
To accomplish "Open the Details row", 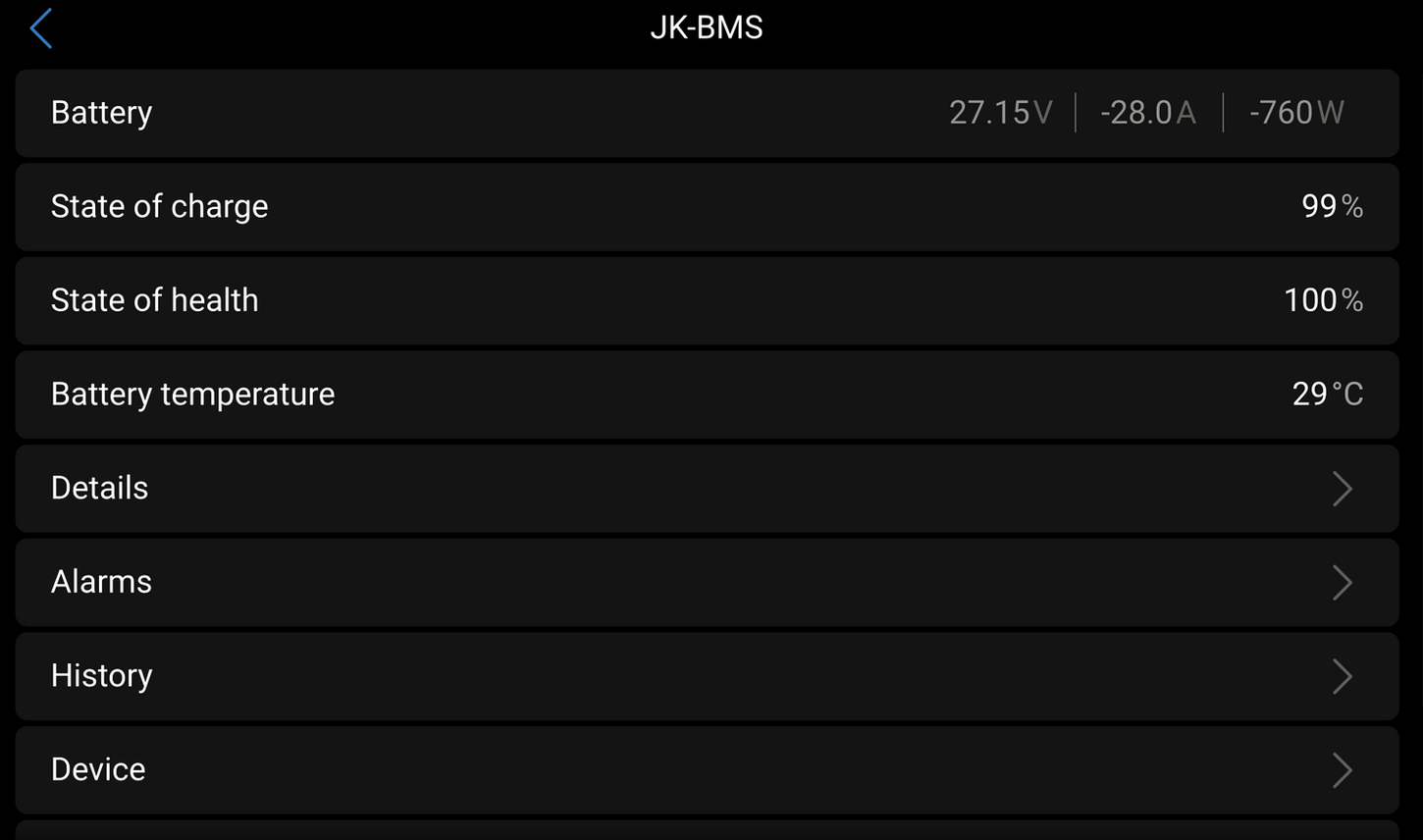I will tap(707, 489).
